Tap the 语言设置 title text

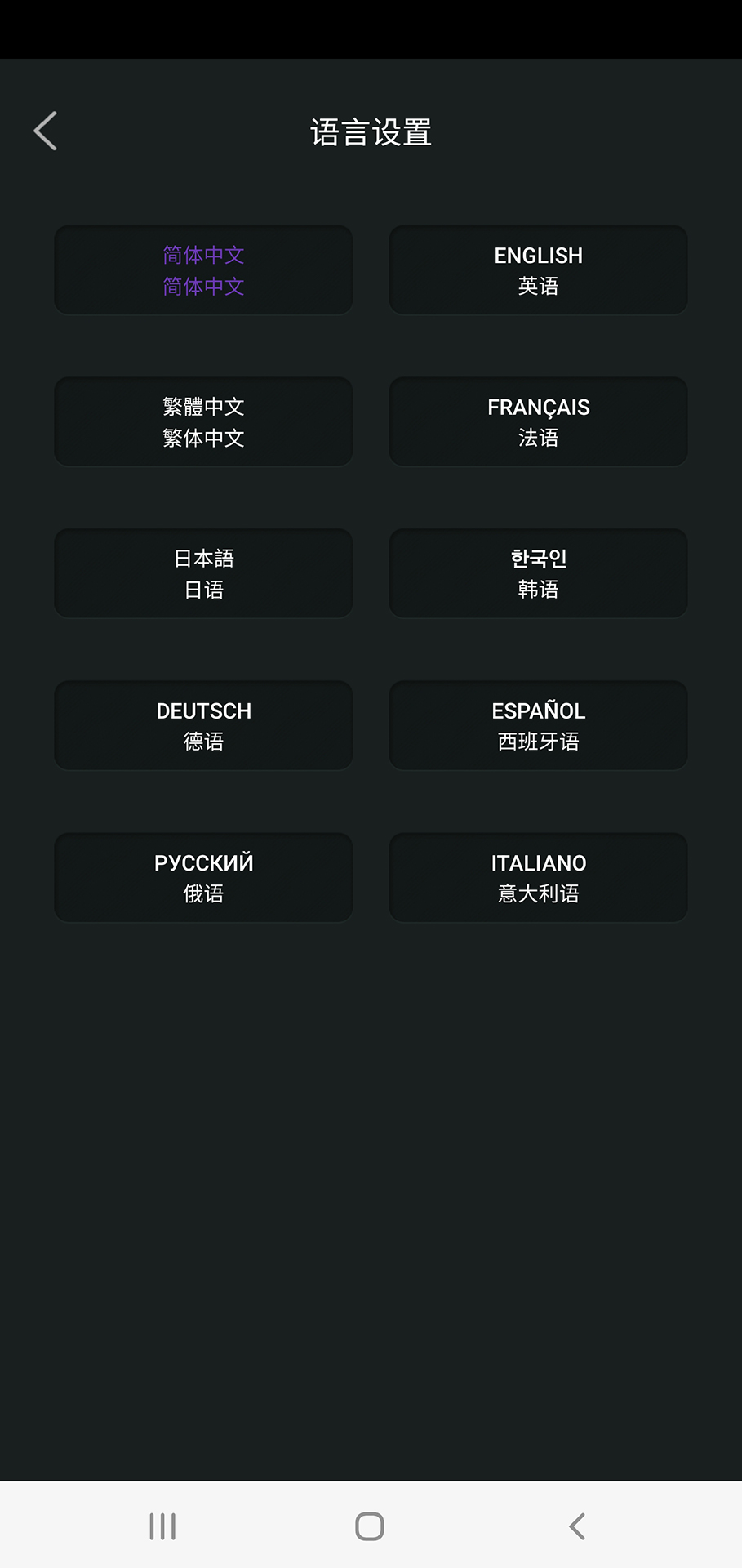pos(371,131)
